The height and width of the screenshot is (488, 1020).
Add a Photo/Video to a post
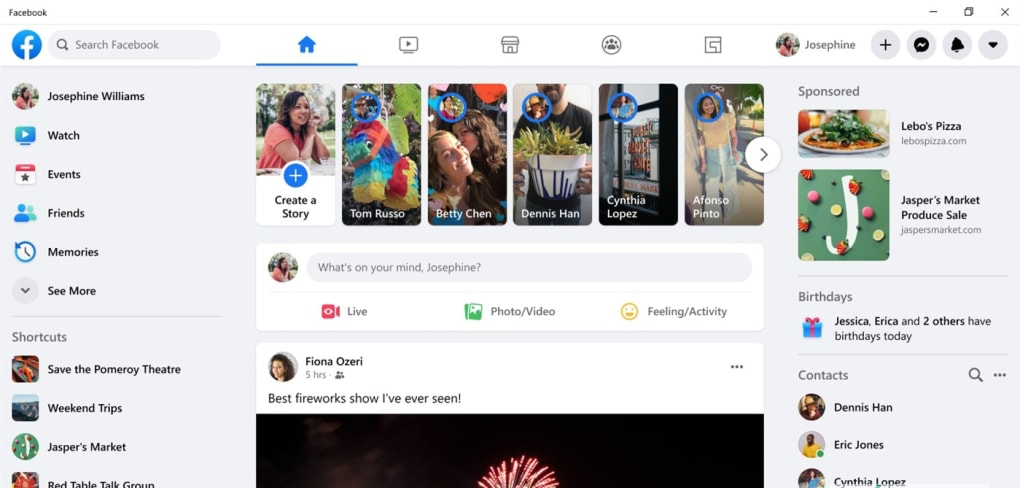pos(510,312)
